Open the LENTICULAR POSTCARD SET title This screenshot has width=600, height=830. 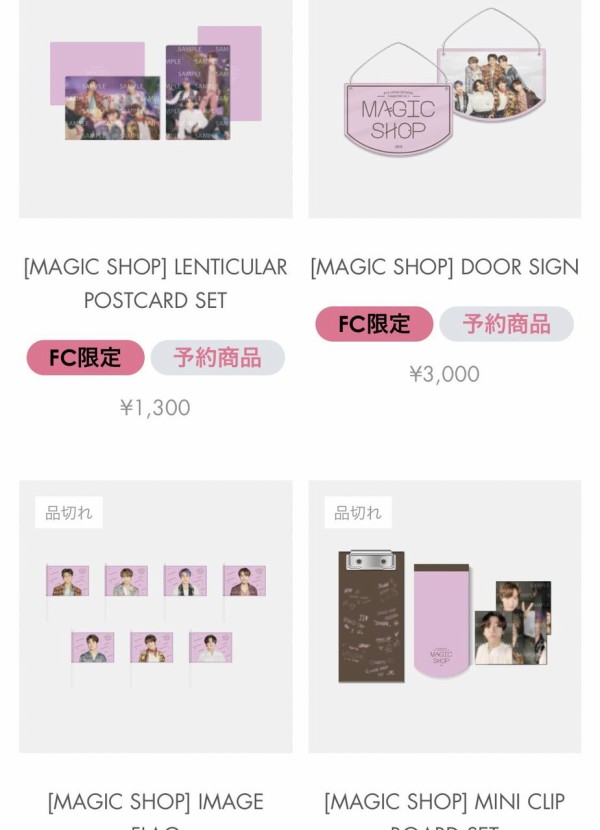[x=155, y=283]
